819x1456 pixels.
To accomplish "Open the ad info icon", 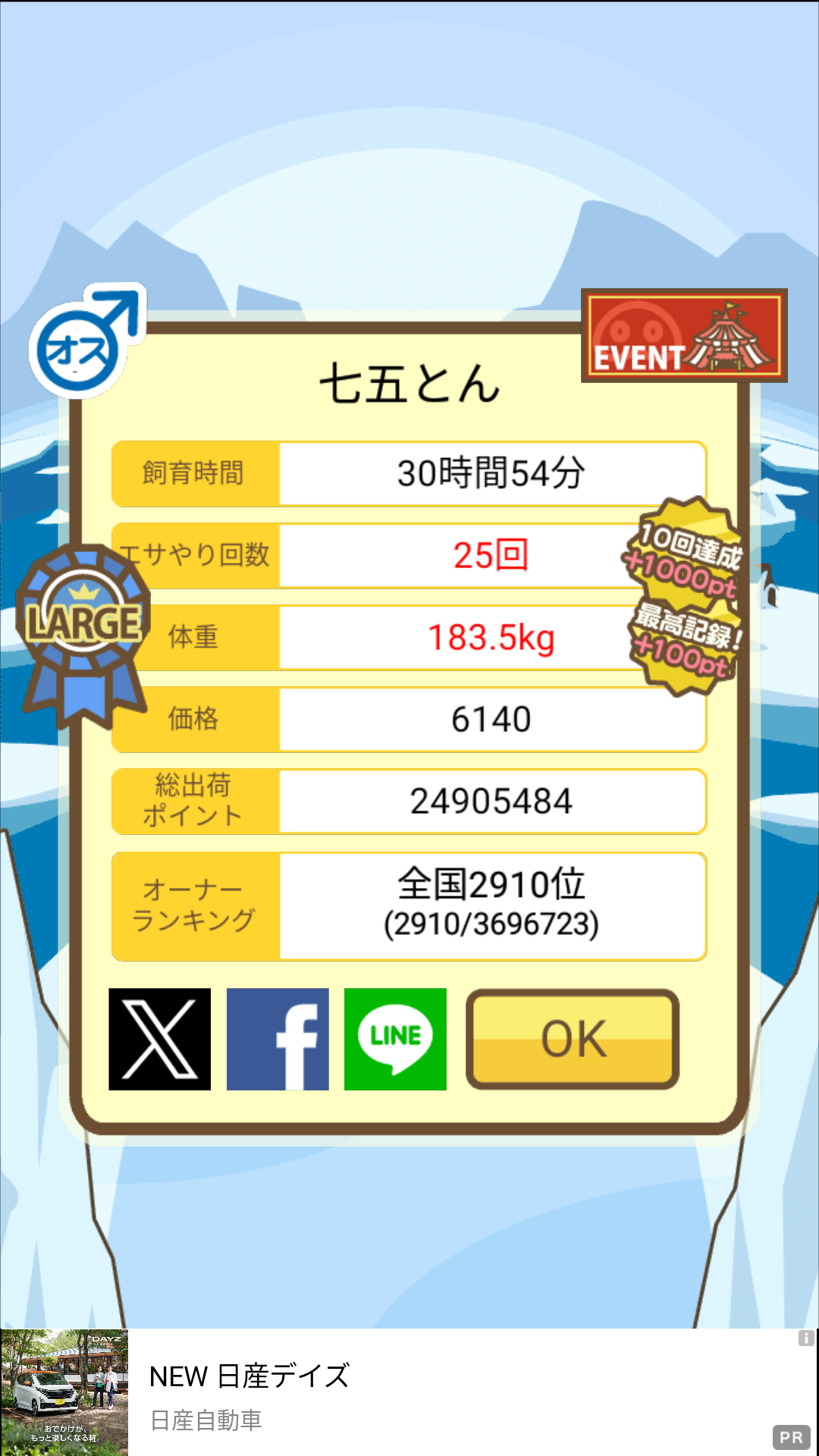I will point(806,1338).
